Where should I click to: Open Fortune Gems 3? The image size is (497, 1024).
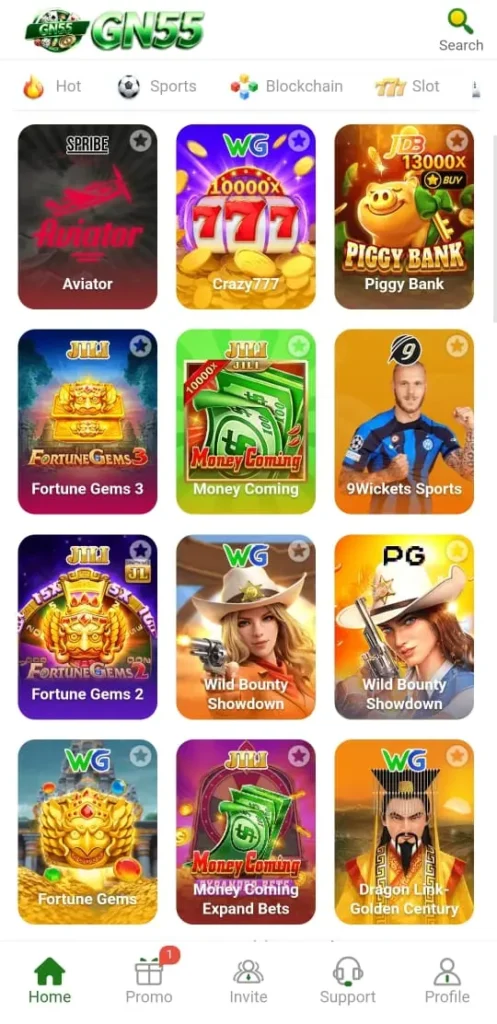point(88,422)
